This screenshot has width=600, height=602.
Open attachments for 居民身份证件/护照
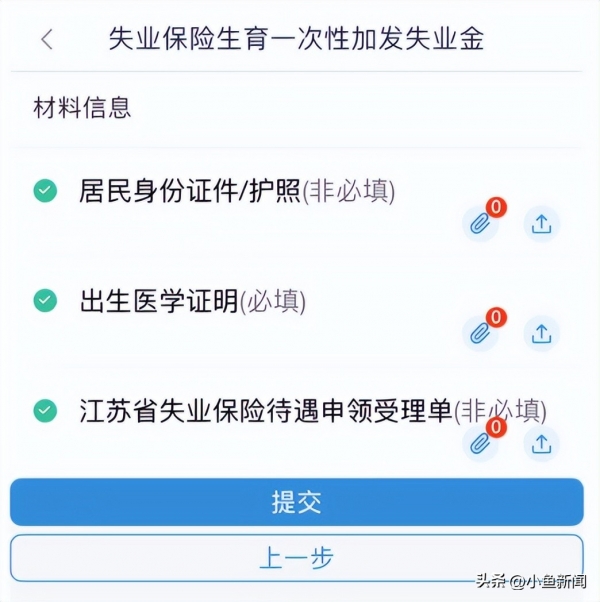(x=480, y=224)
